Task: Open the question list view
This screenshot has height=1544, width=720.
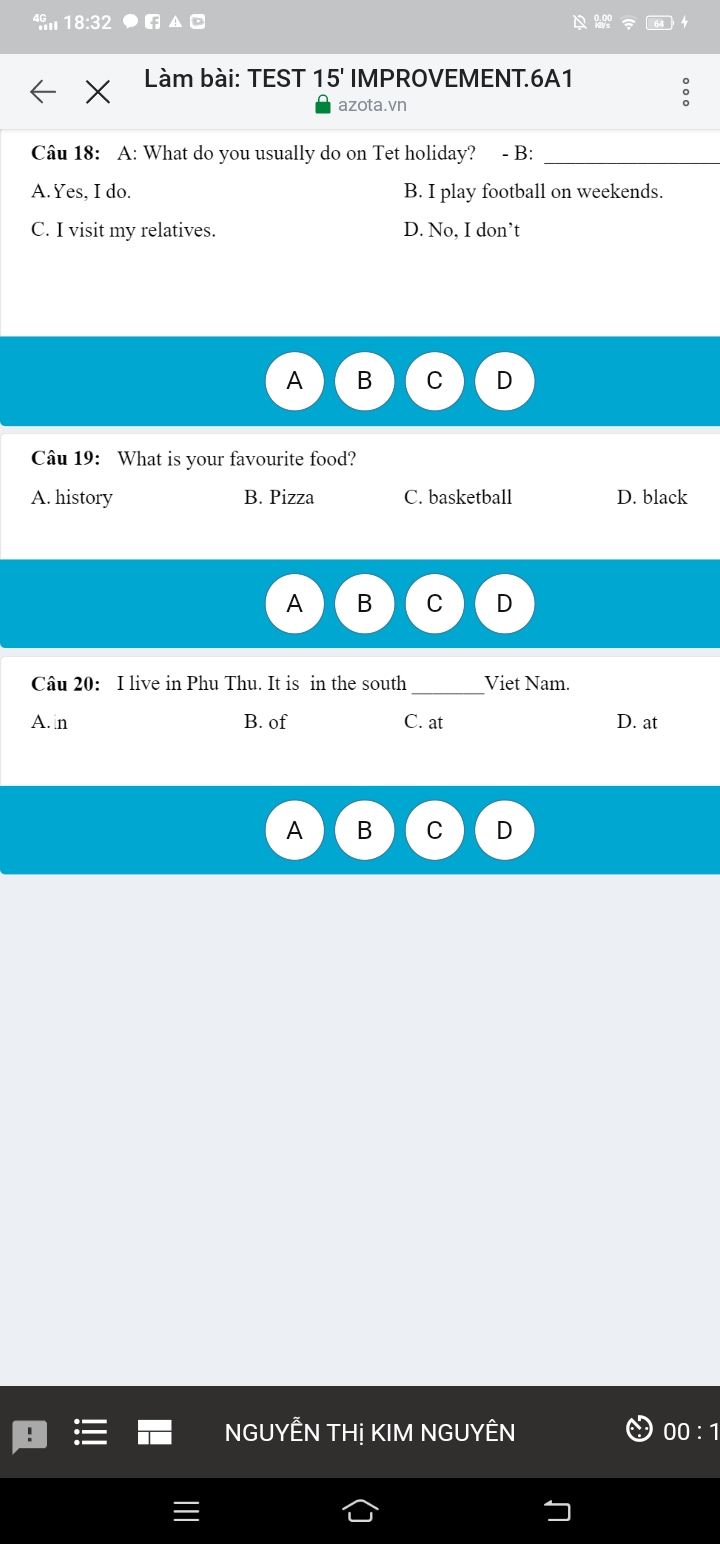Action: pos(91,1432)
